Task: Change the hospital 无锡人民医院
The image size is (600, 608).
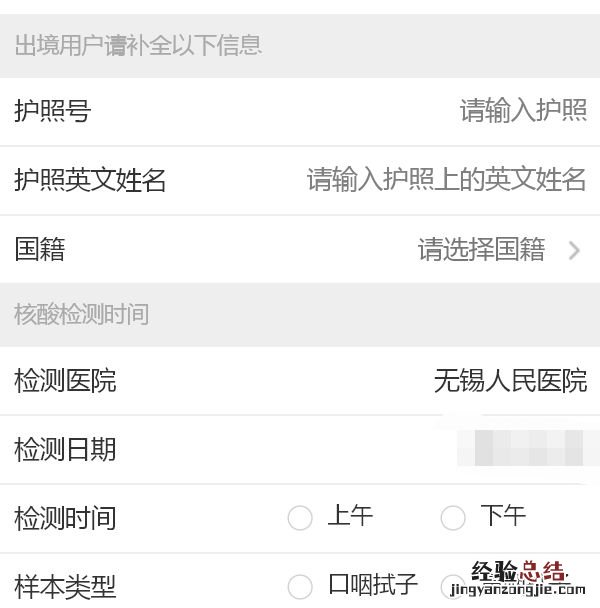Action: coord(510,381)
